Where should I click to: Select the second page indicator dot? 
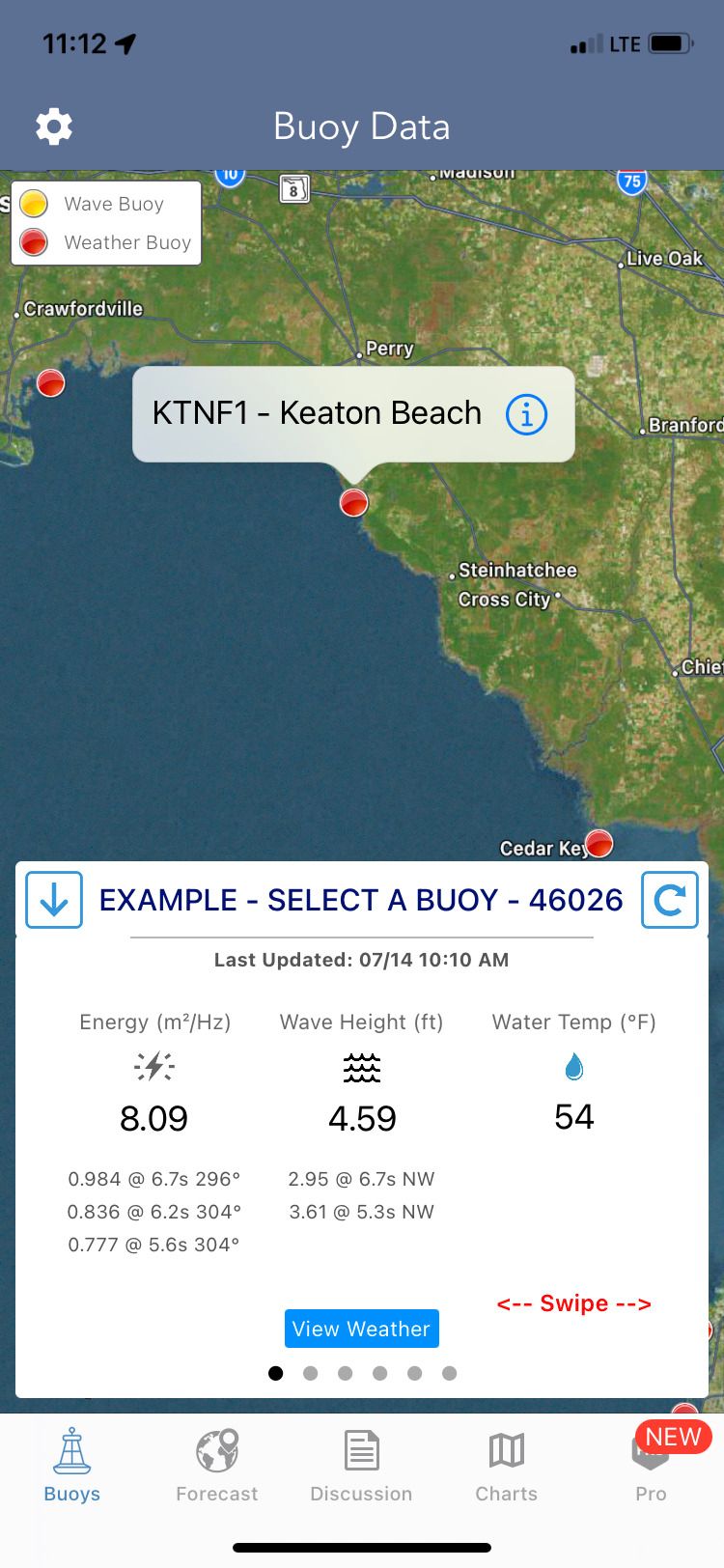click(311, 1372)
